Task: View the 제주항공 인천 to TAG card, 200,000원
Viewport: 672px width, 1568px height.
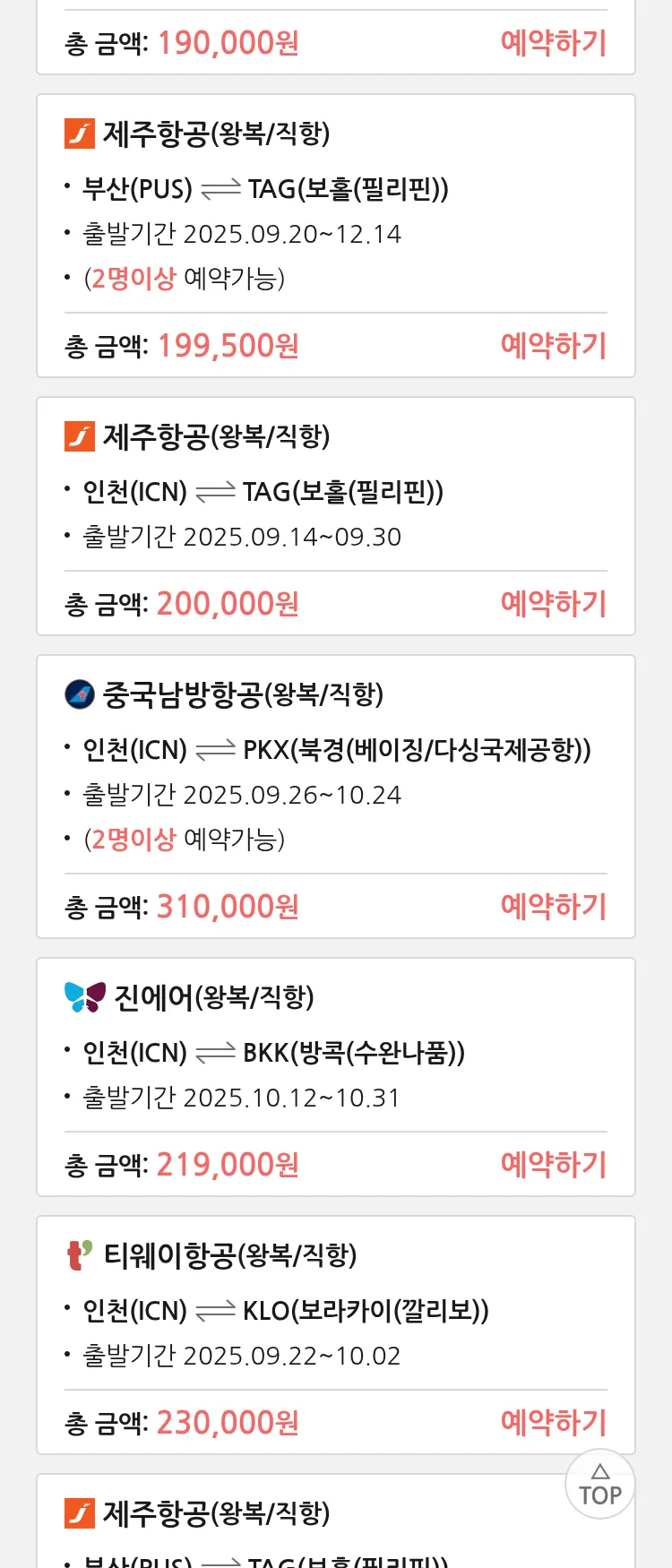Action: [335, 491]
